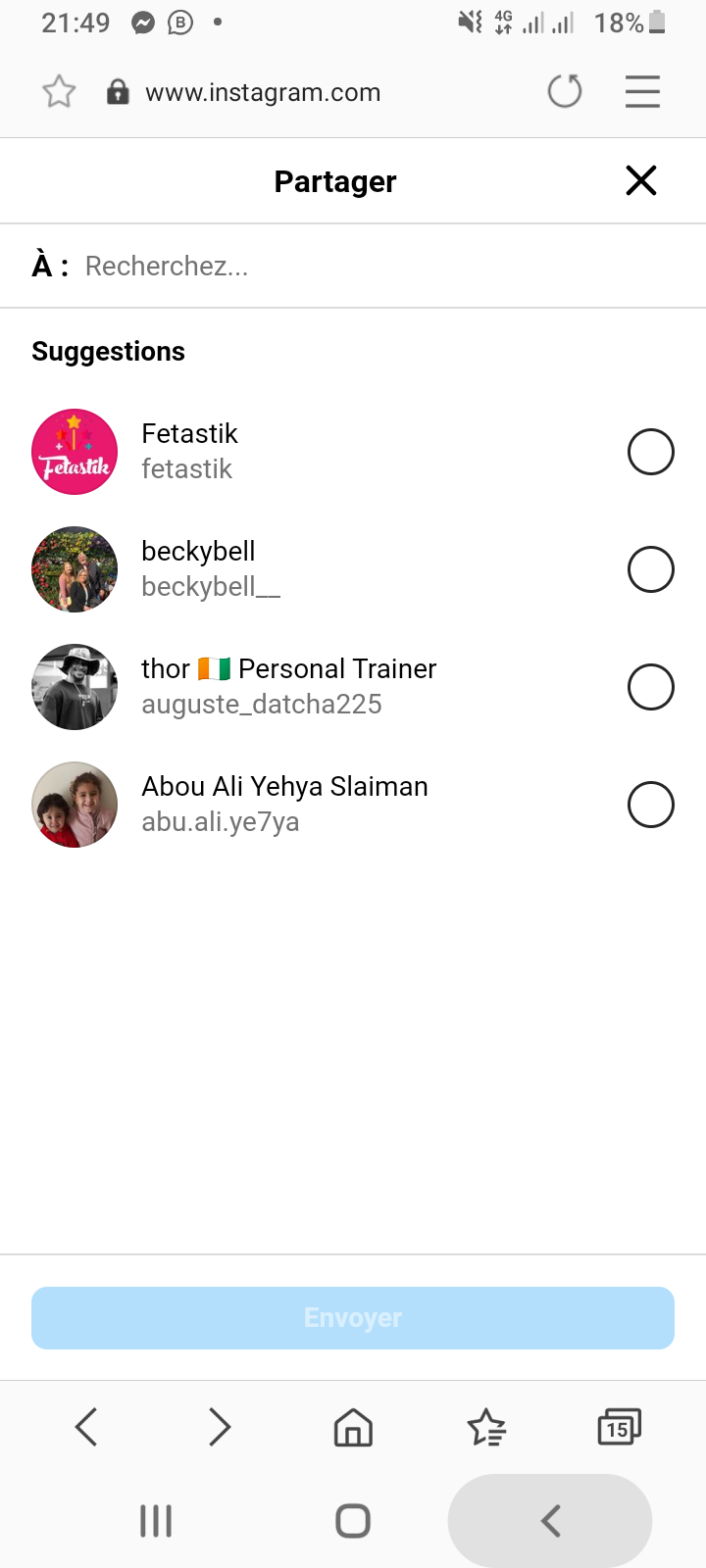Image resolution: width=706 pixels, height=1568 pixels.
Task: Tap the system back button
Action: [x=551, y=1521]
